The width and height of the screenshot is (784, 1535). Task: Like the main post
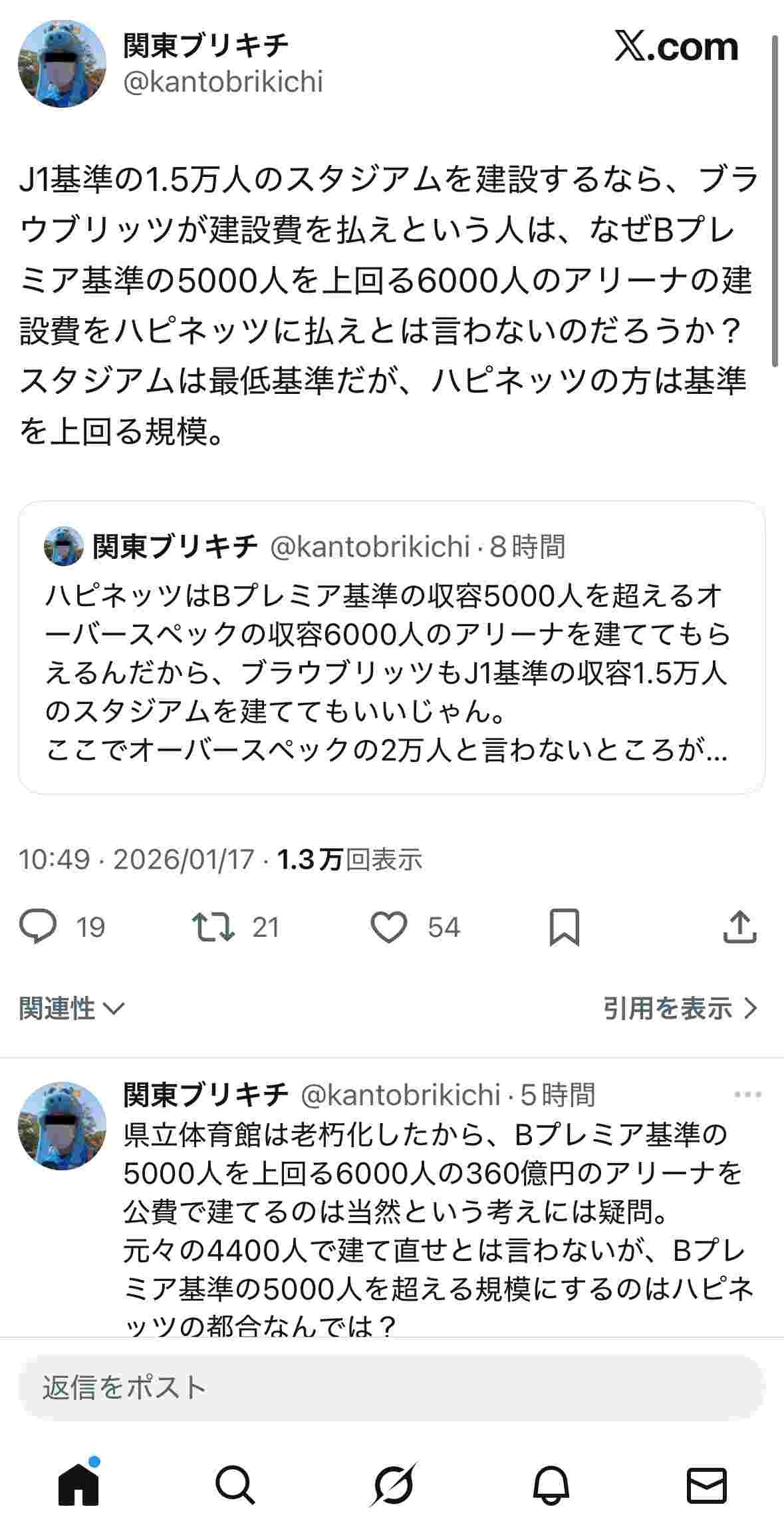tap(389, 927)
